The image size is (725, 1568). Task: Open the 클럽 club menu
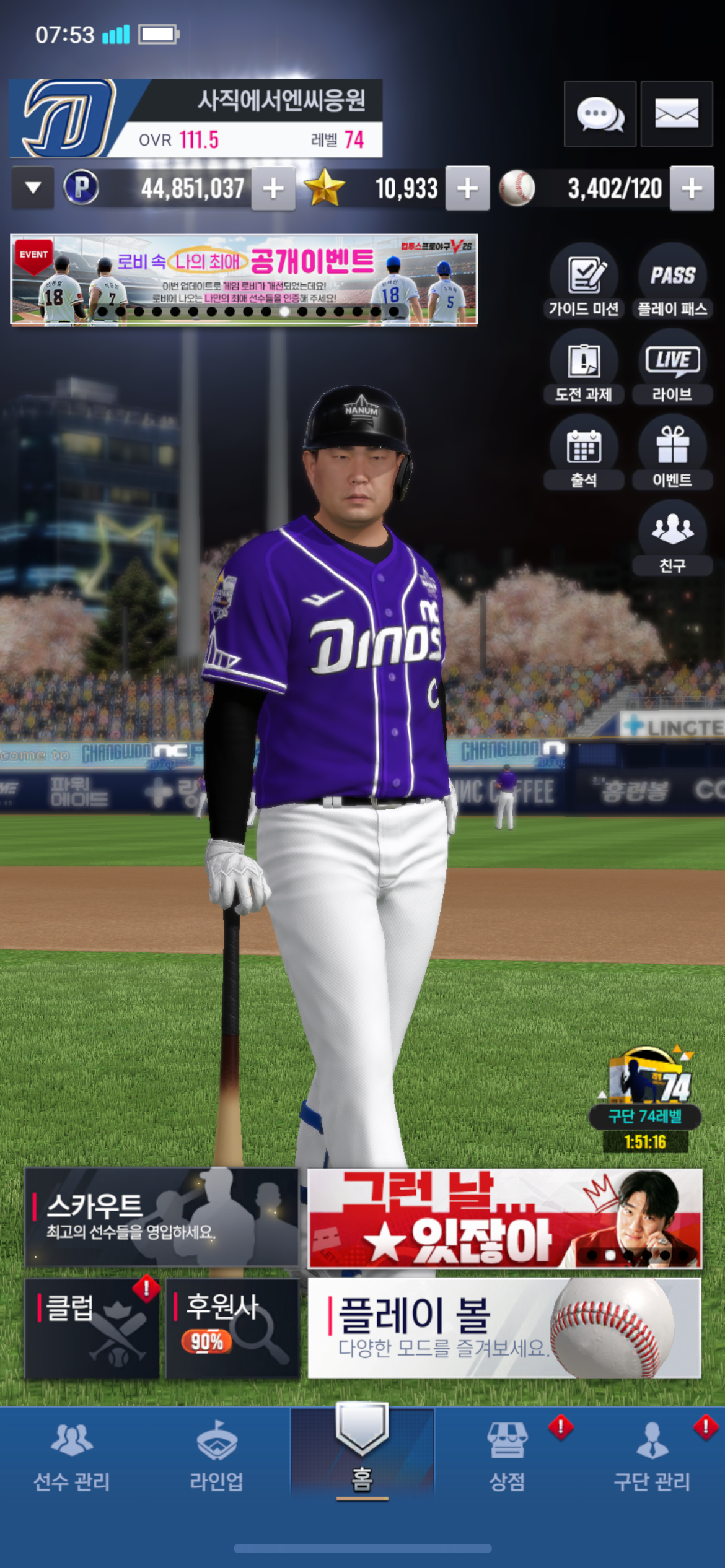(92, 1328)
